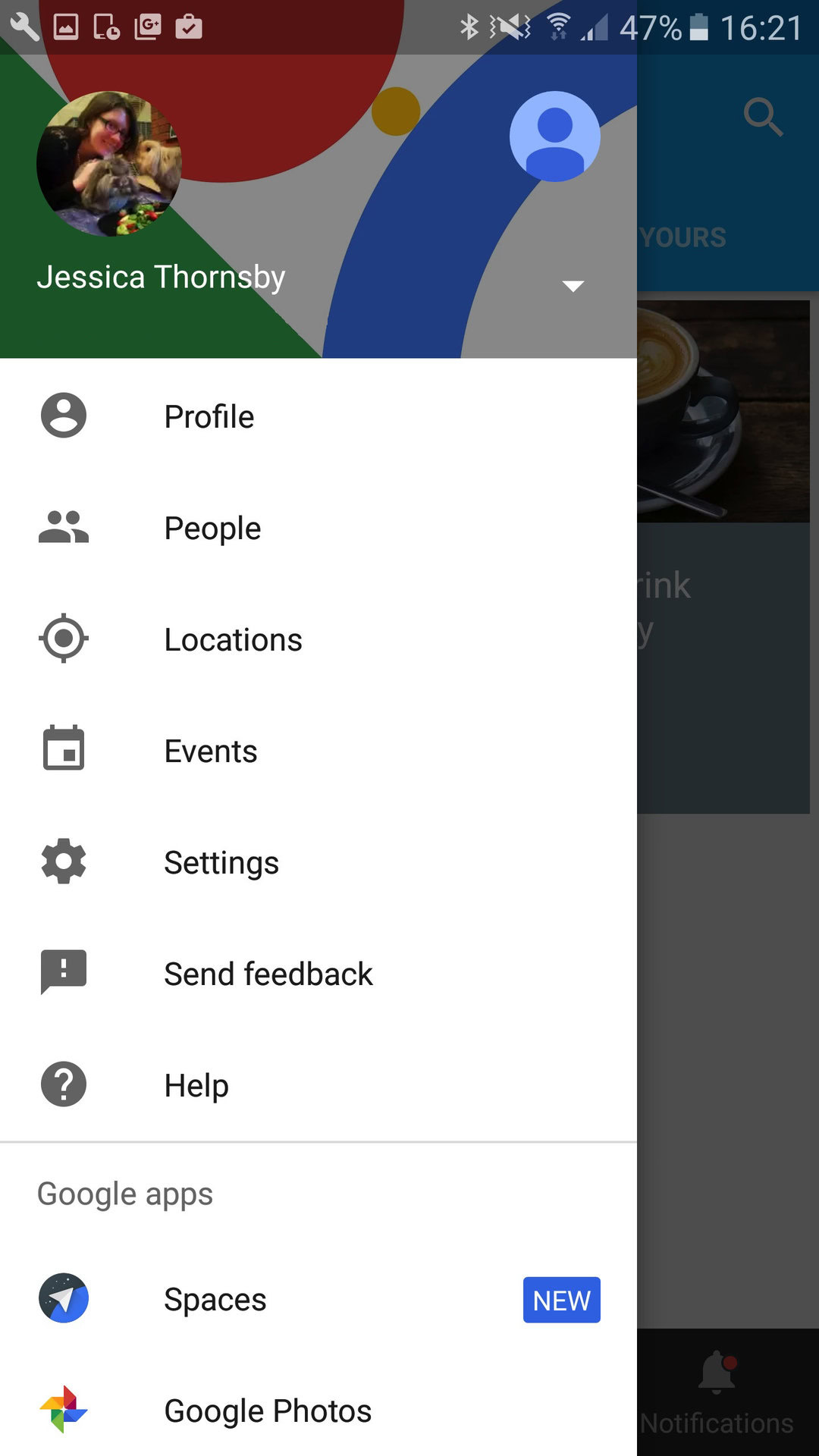This screenshot has width=819, height=1456.
Task: Click the NEW badge next to Spaces
Action: point(560,1300)
